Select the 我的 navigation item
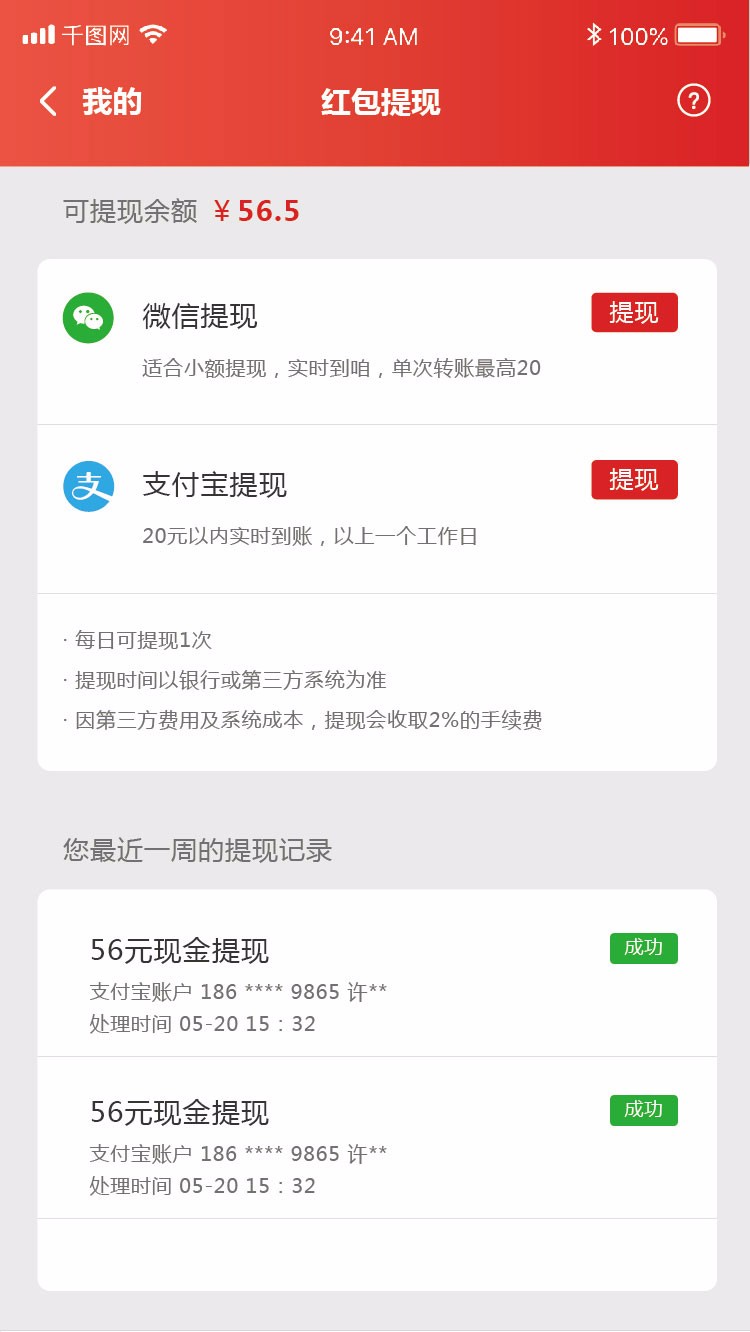The image size is (750, 1332). point(110,101)
